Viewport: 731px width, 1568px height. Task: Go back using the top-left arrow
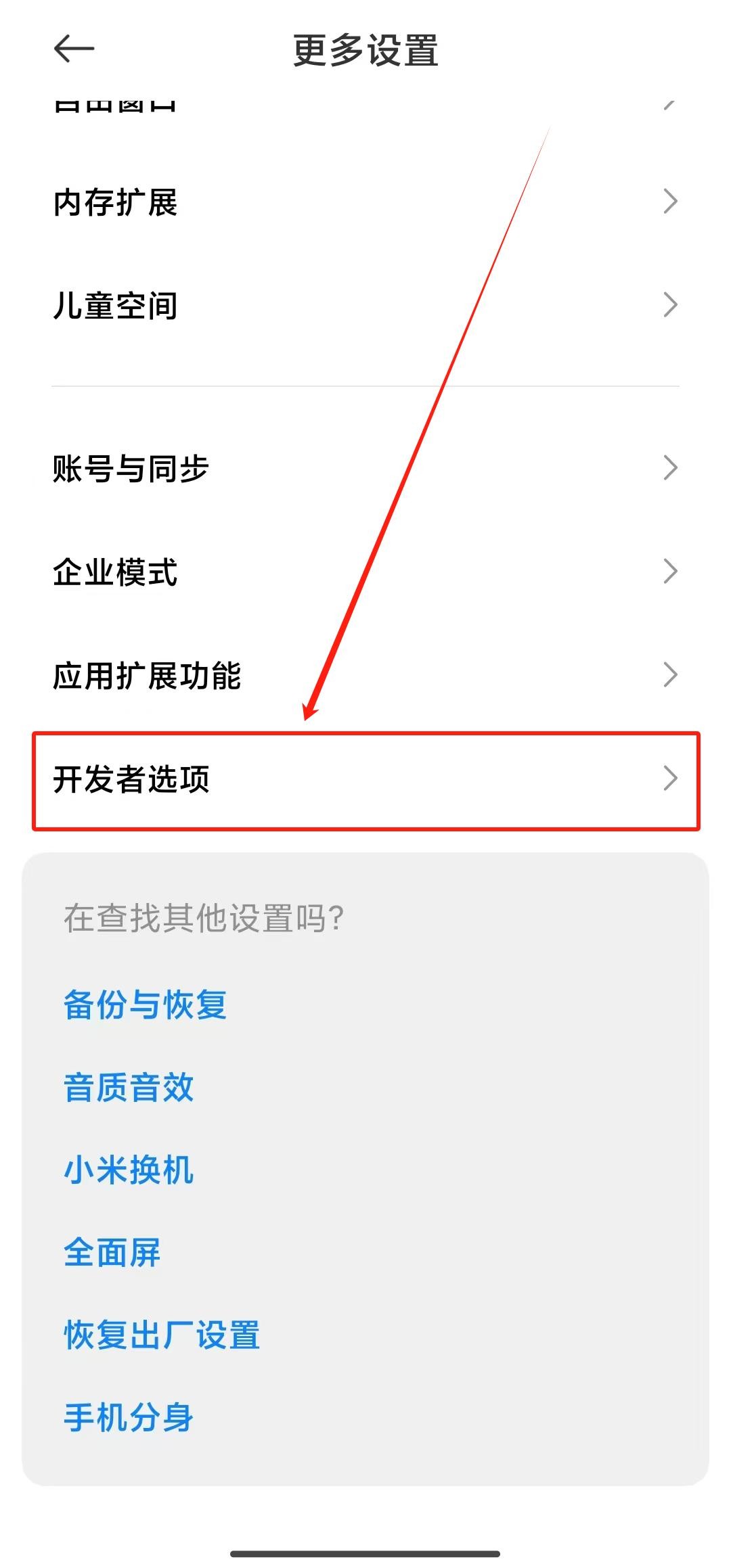pyautogui.click(x=74, y=49)
